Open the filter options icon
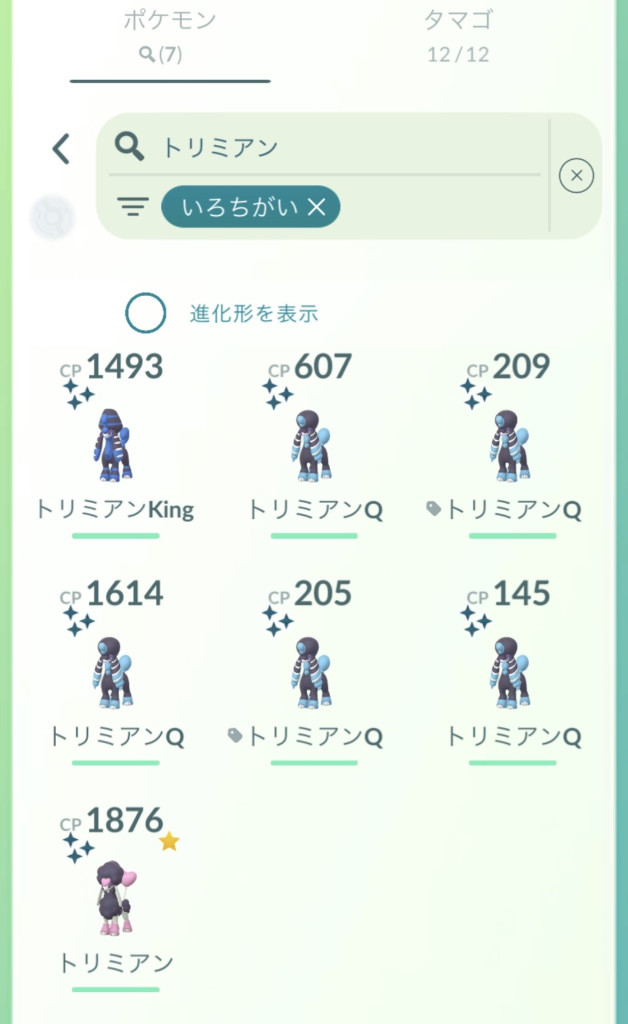Image resolution: width=628 pixels, height=1024 pixels. pyautogui.click(x=132, y=207)
